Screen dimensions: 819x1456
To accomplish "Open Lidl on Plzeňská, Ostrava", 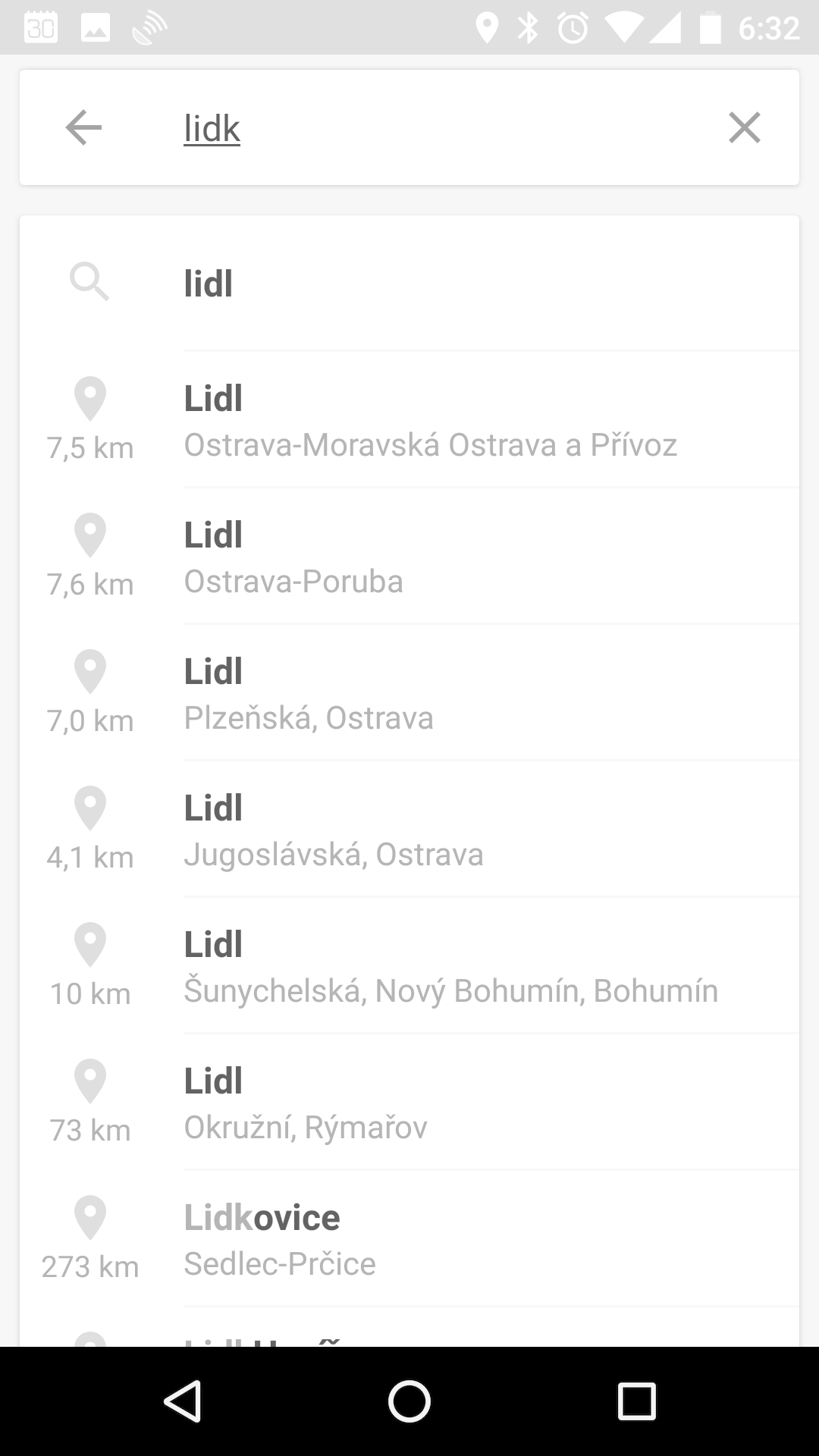I will pos(409,692).
